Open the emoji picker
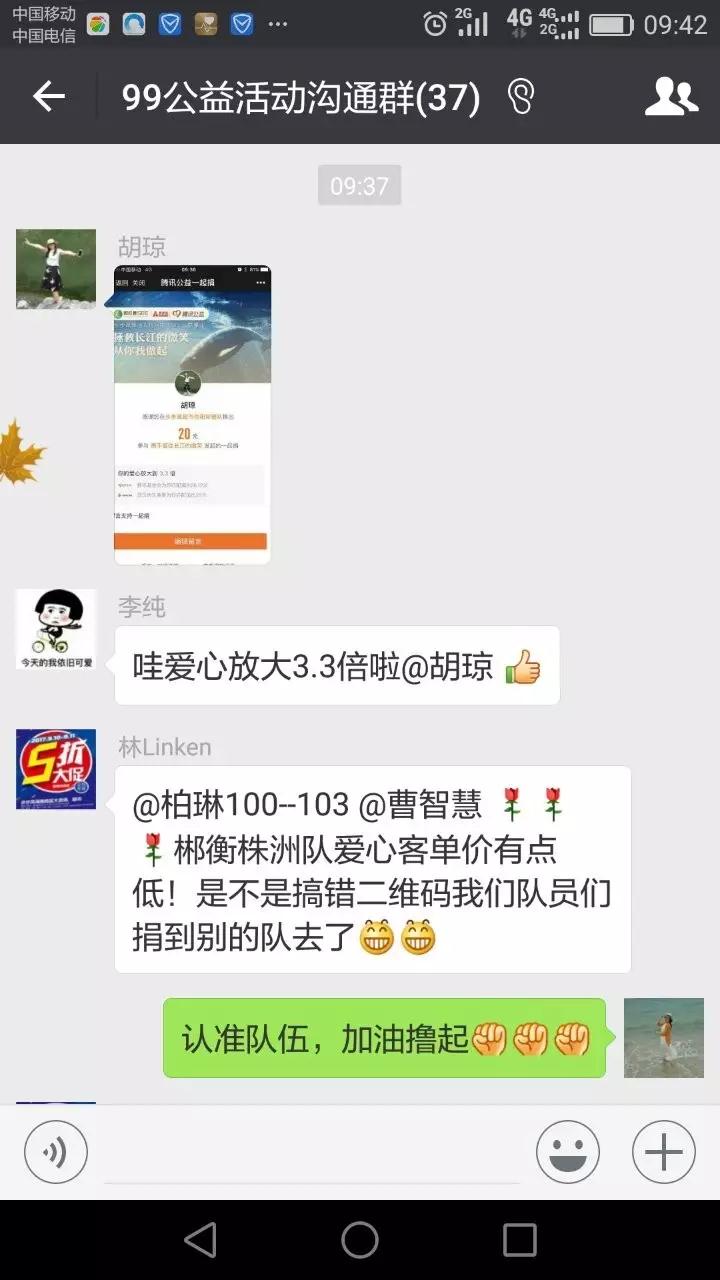Image resolution: width=720 pixels, height=1280 pixels. [567, 1152]
